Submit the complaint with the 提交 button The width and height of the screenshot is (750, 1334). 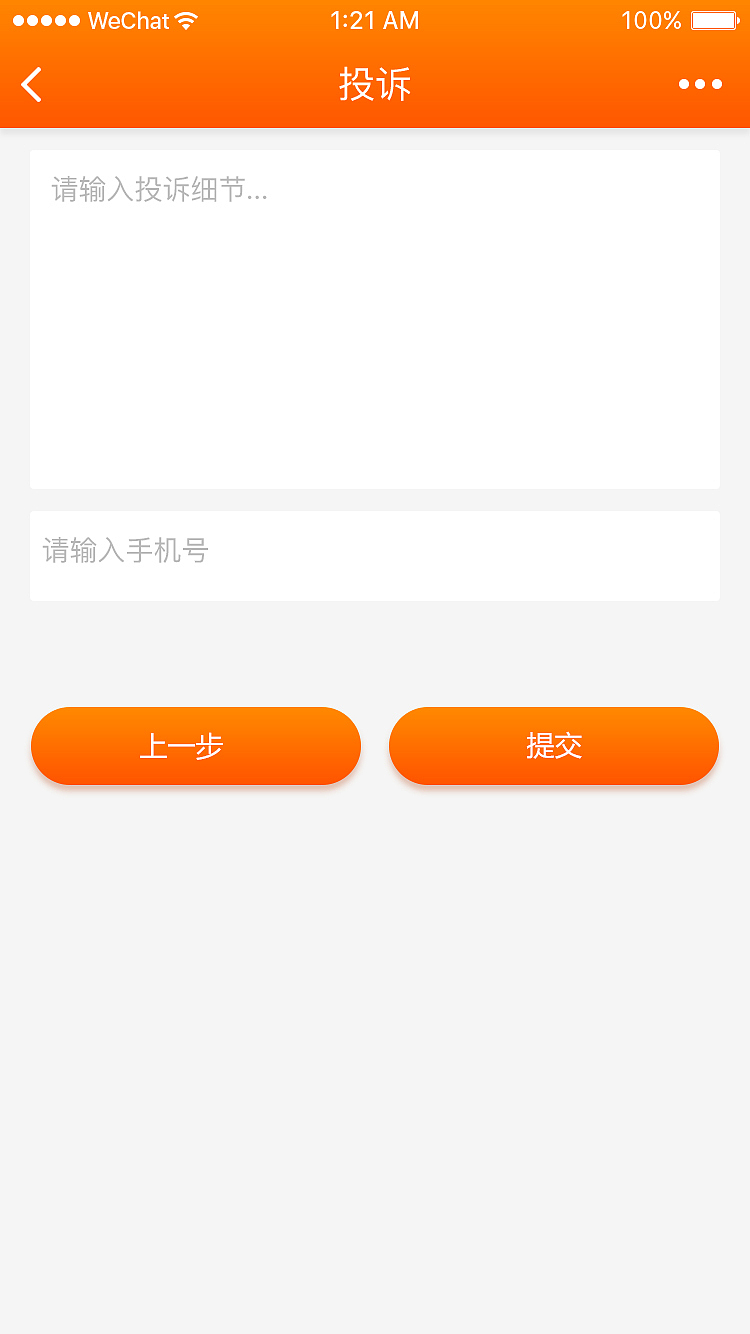(x=553, y=746)
